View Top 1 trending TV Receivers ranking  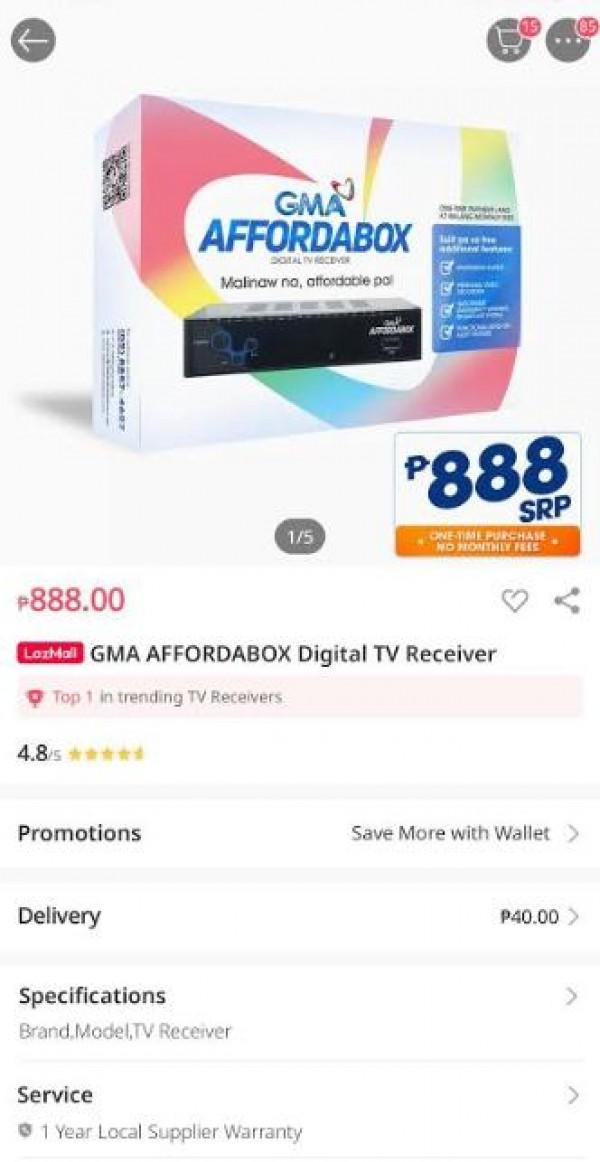[x=300, y=697]
